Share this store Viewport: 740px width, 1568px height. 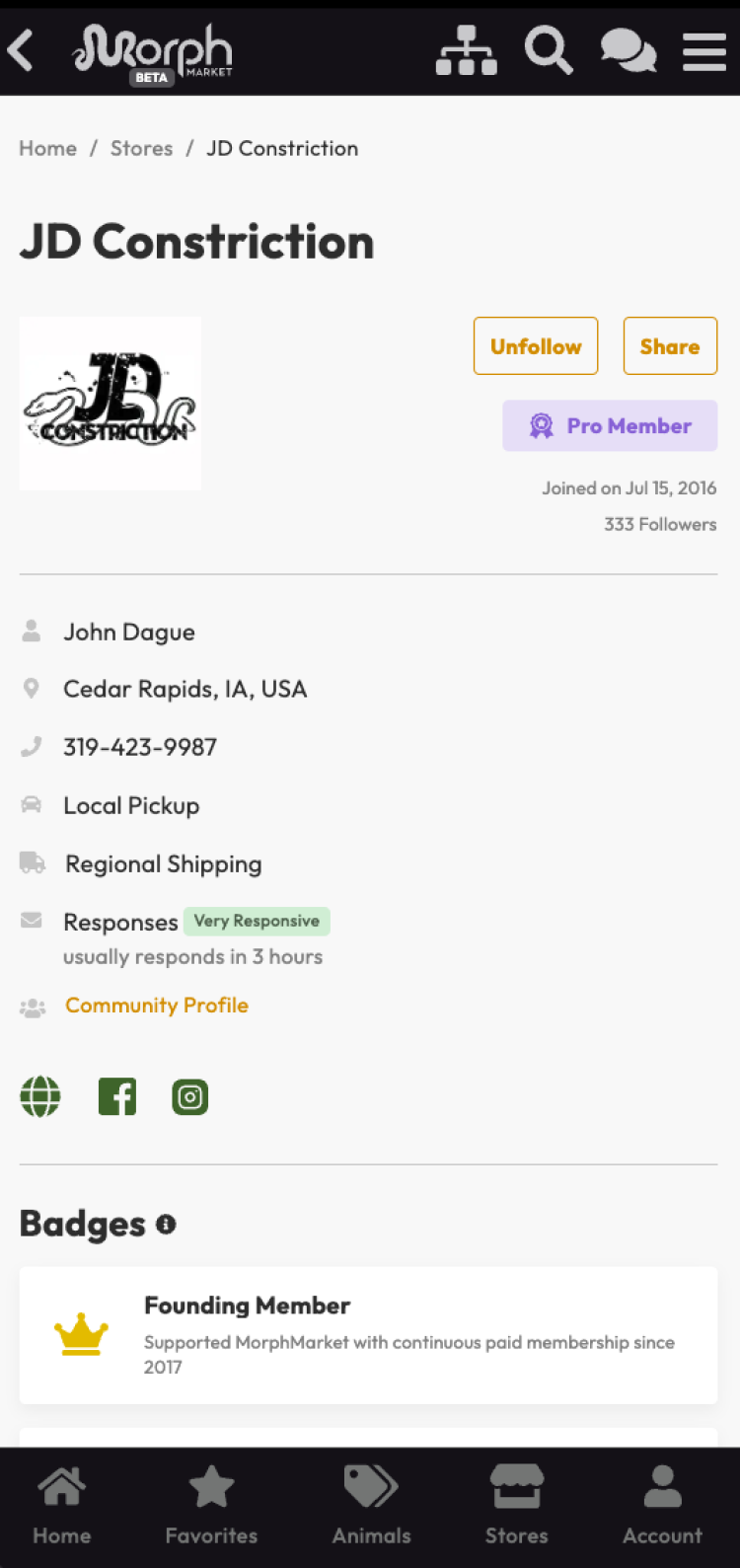(x=670, y=346)
